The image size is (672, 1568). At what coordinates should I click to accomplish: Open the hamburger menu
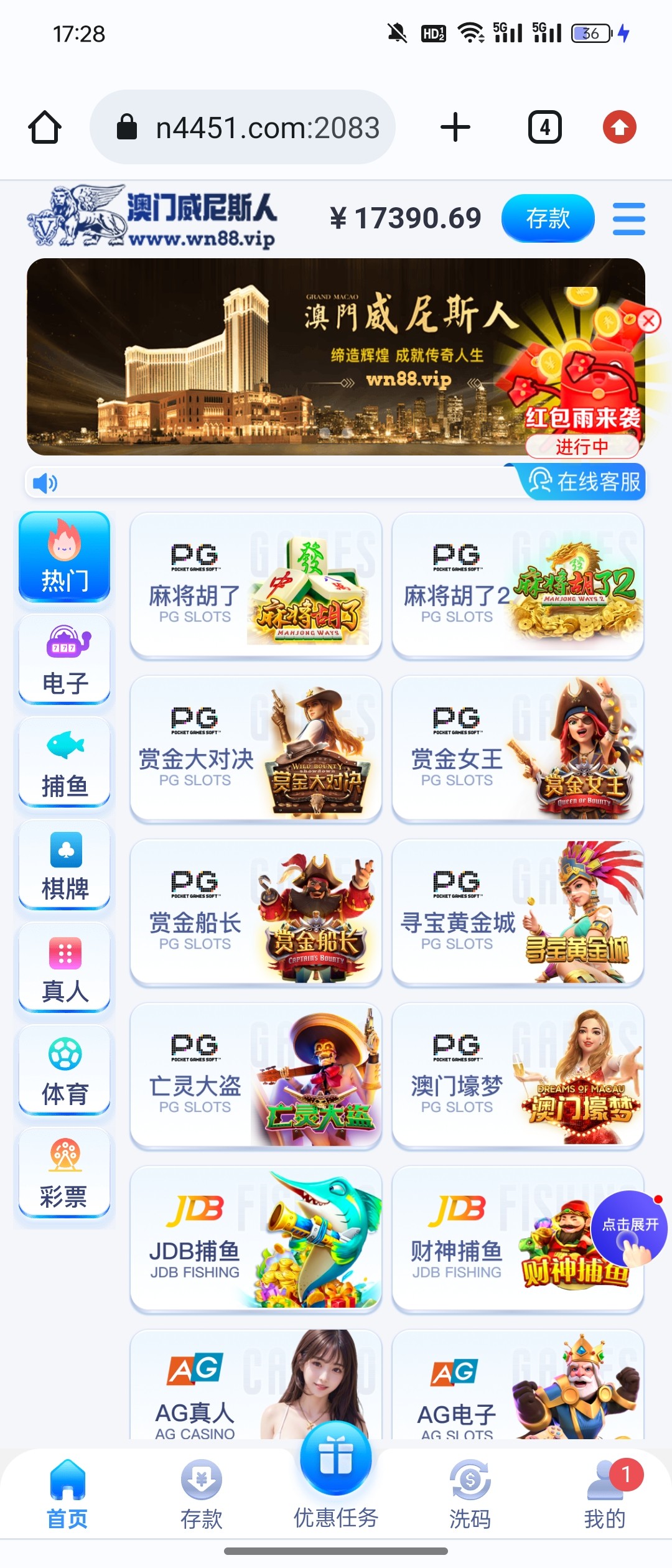click(x=628, y=218)
